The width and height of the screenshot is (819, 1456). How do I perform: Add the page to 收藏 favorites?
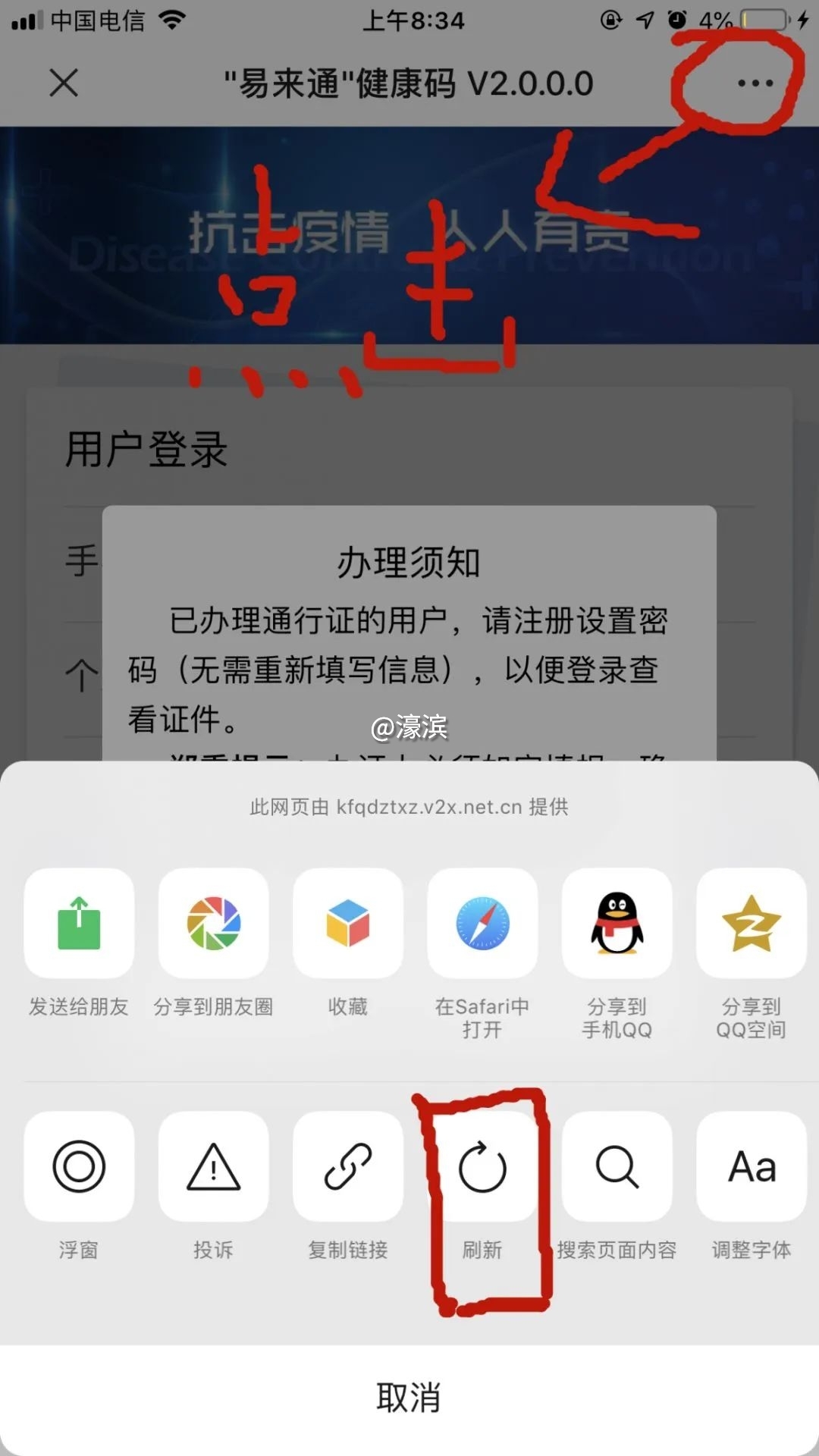tap(348, 923)
